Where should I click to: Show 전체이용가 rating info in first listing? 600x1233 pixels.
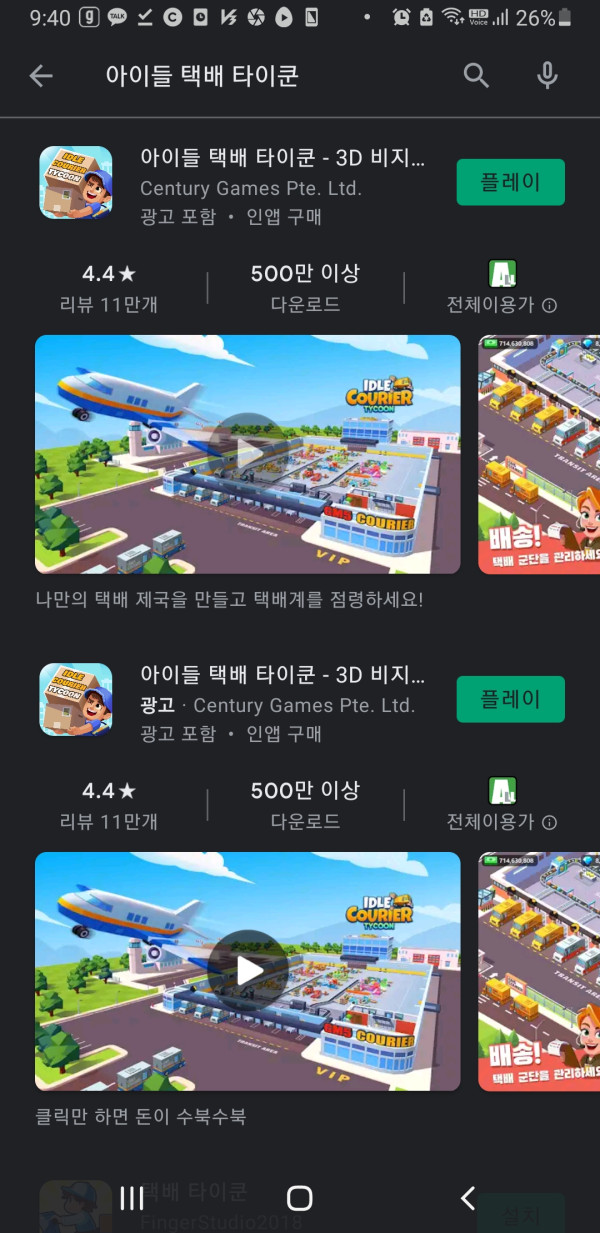click(549, 305)
